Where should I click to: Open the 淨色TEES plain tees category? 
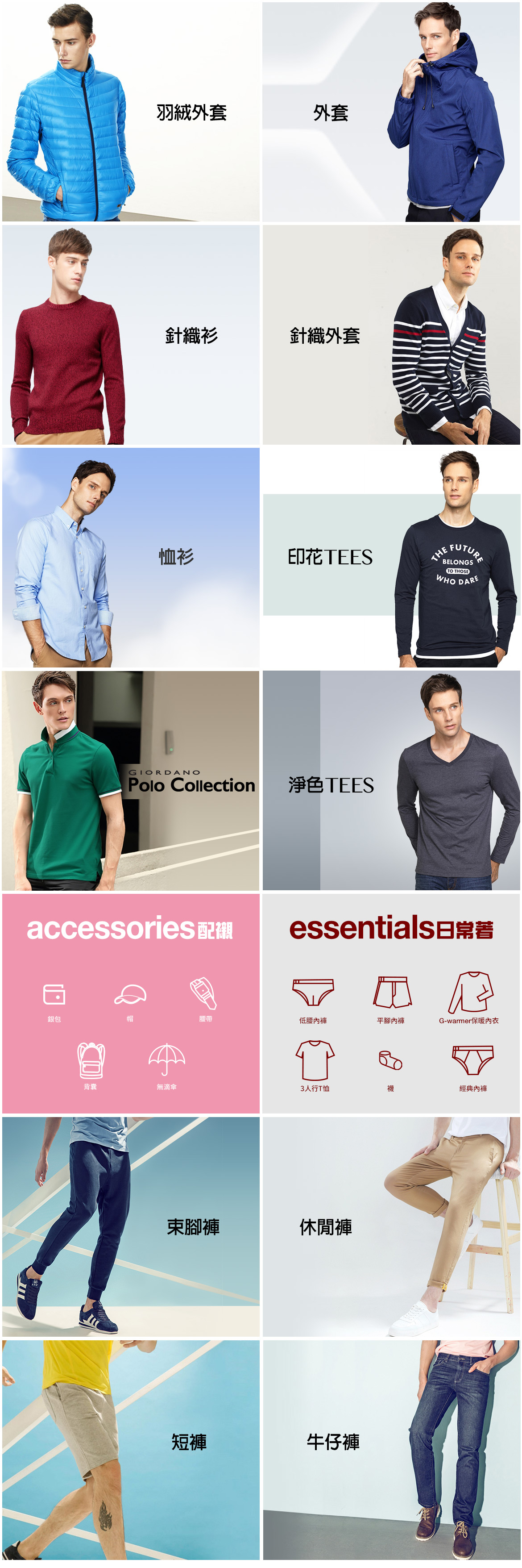390,780
